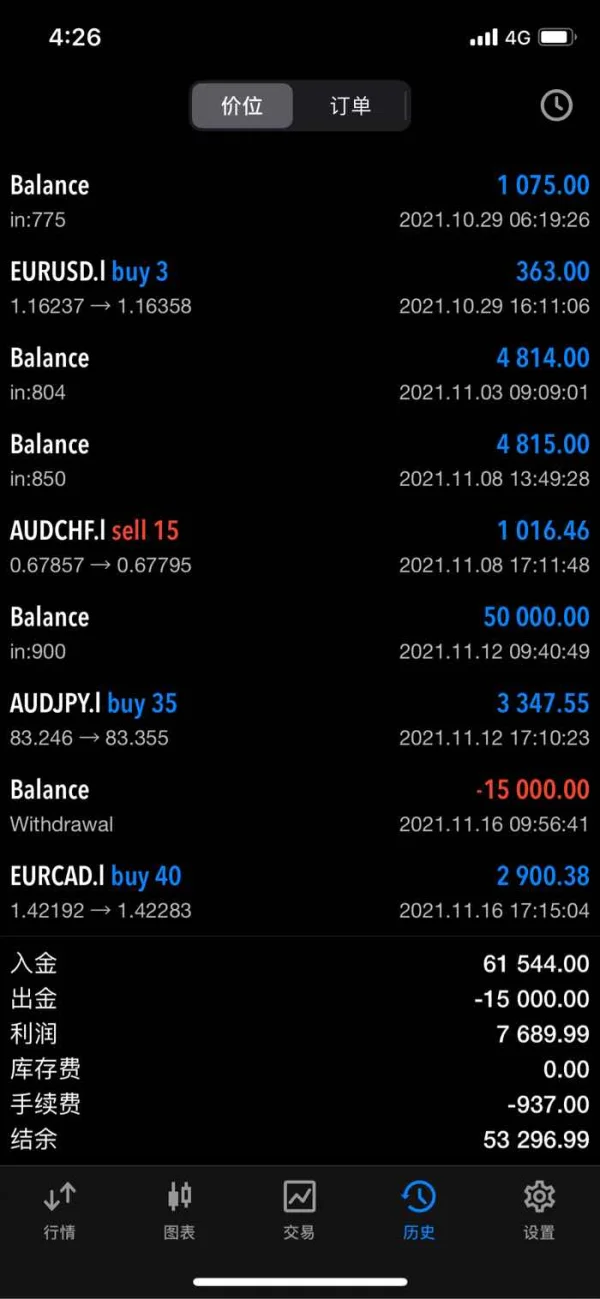Expand the EURUSD.l buy 3 trade
Screen dimensions: 600x1299
(x=300, y=288)
